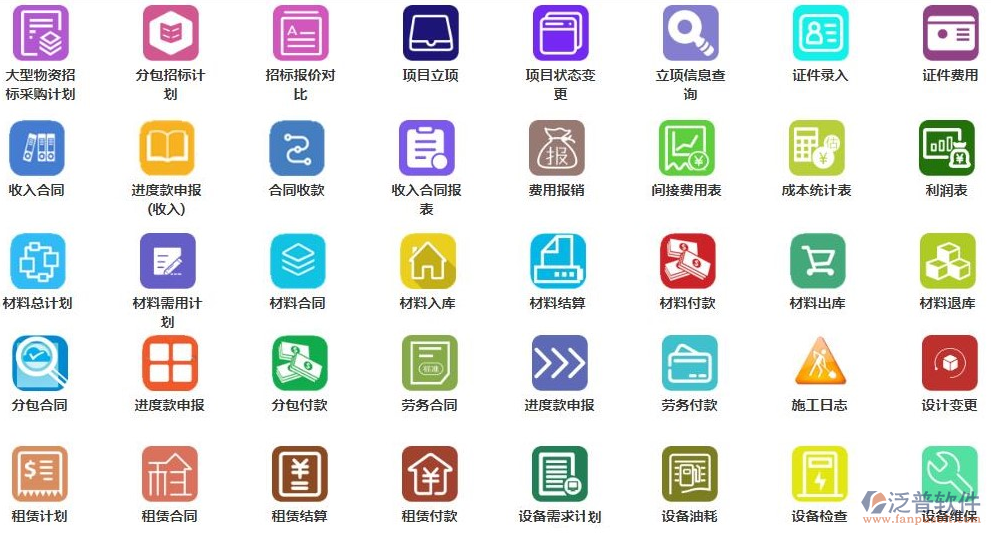
Task: Open 分包招标计划
Action: coord(170,34)
